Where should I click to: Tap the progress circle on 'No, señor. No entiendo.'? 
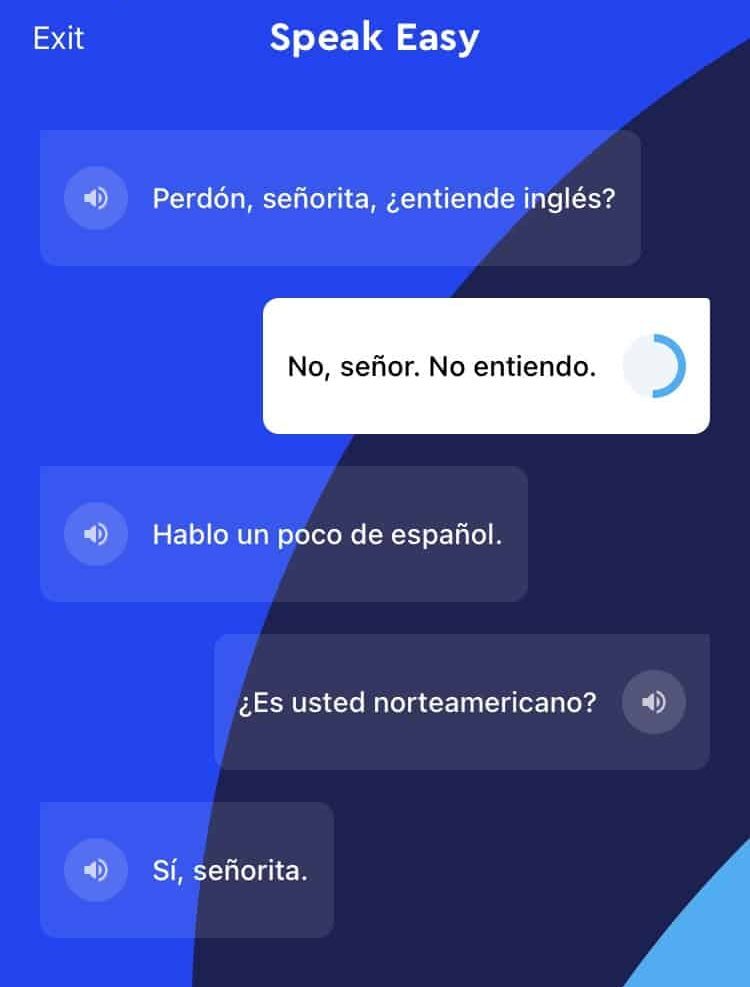(654, 366)
